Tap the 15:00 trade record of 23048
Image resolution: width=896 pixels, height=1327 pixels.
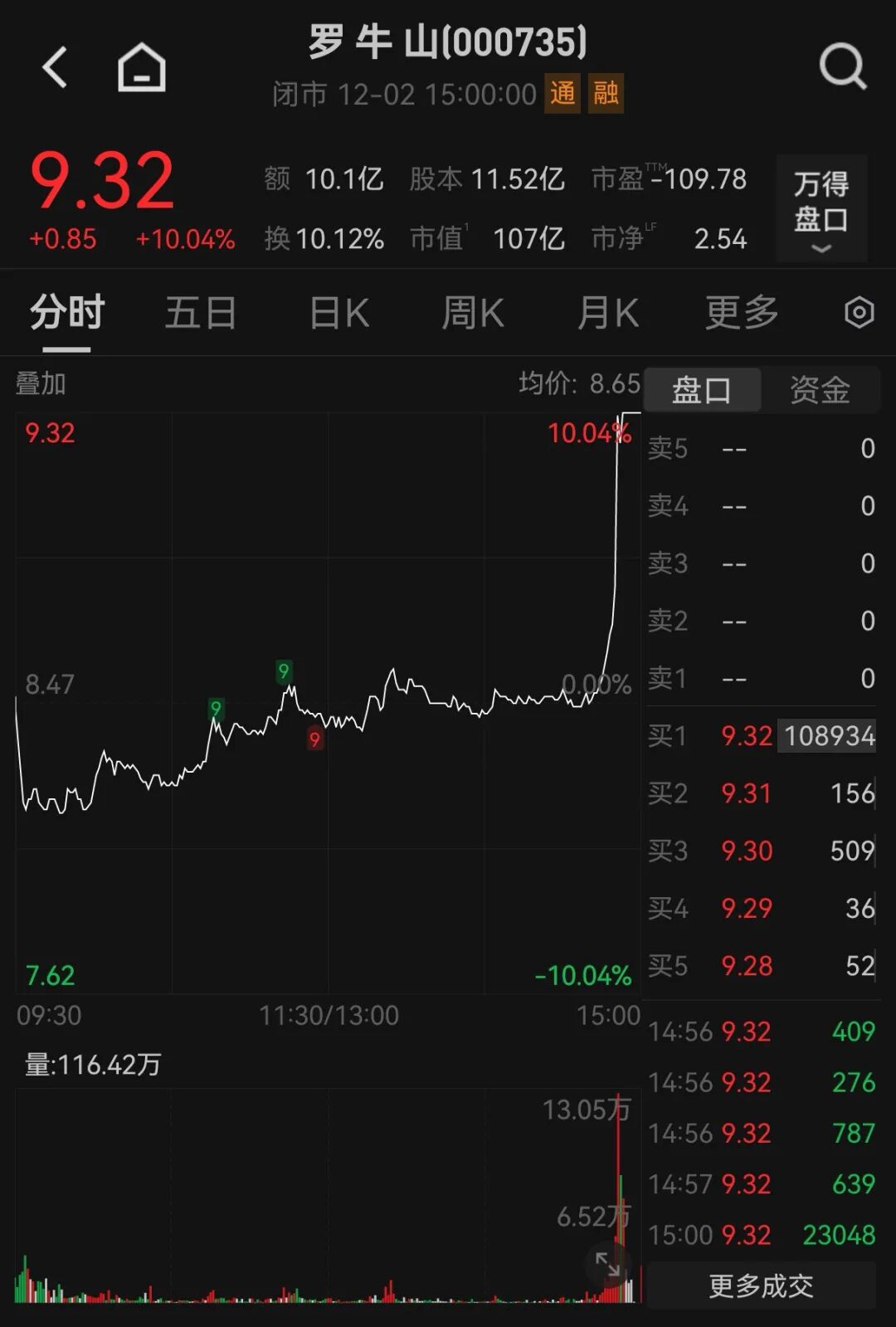click(x=761, y=1235)
